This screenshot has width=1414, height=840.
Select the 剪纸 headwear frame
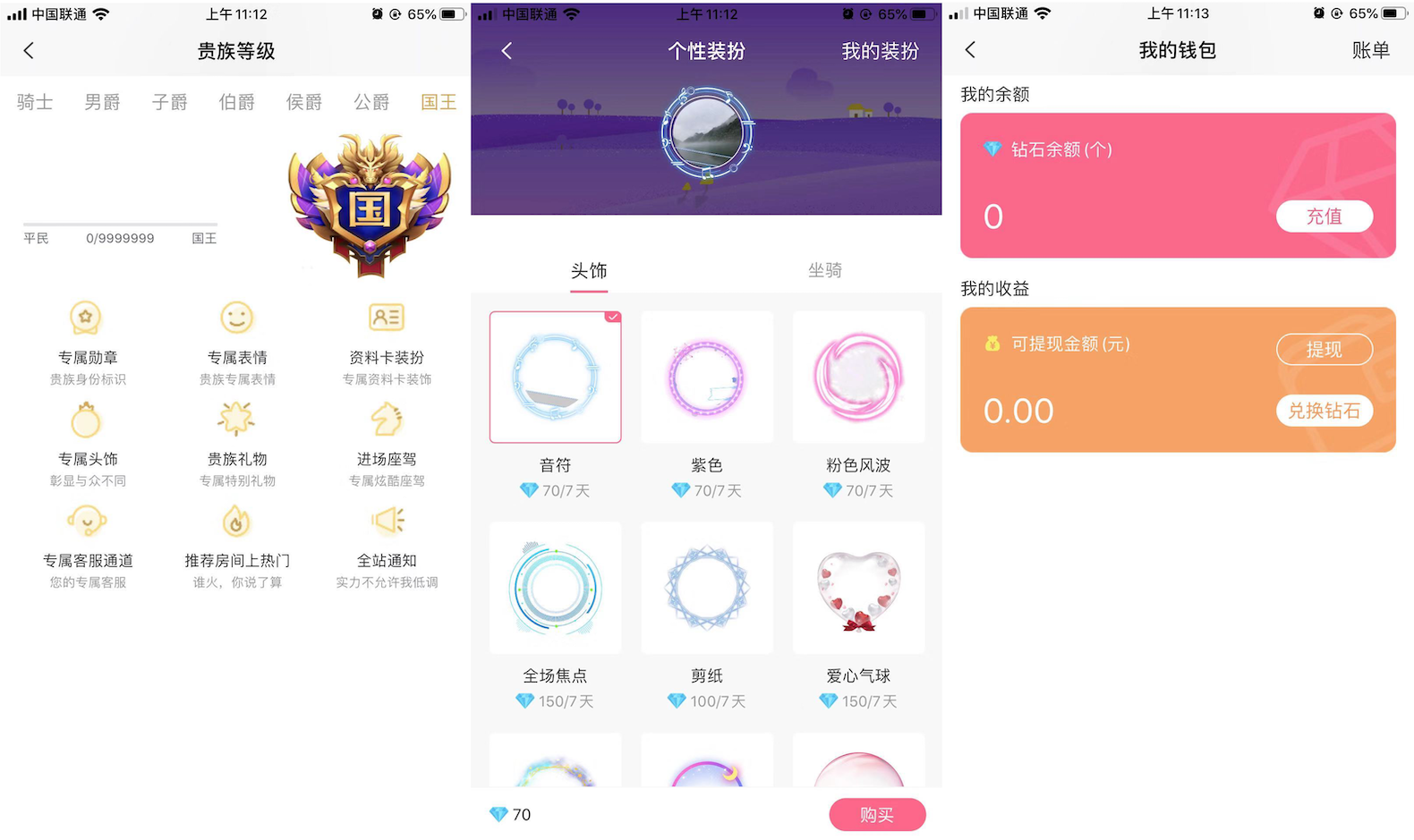[707, 588]
